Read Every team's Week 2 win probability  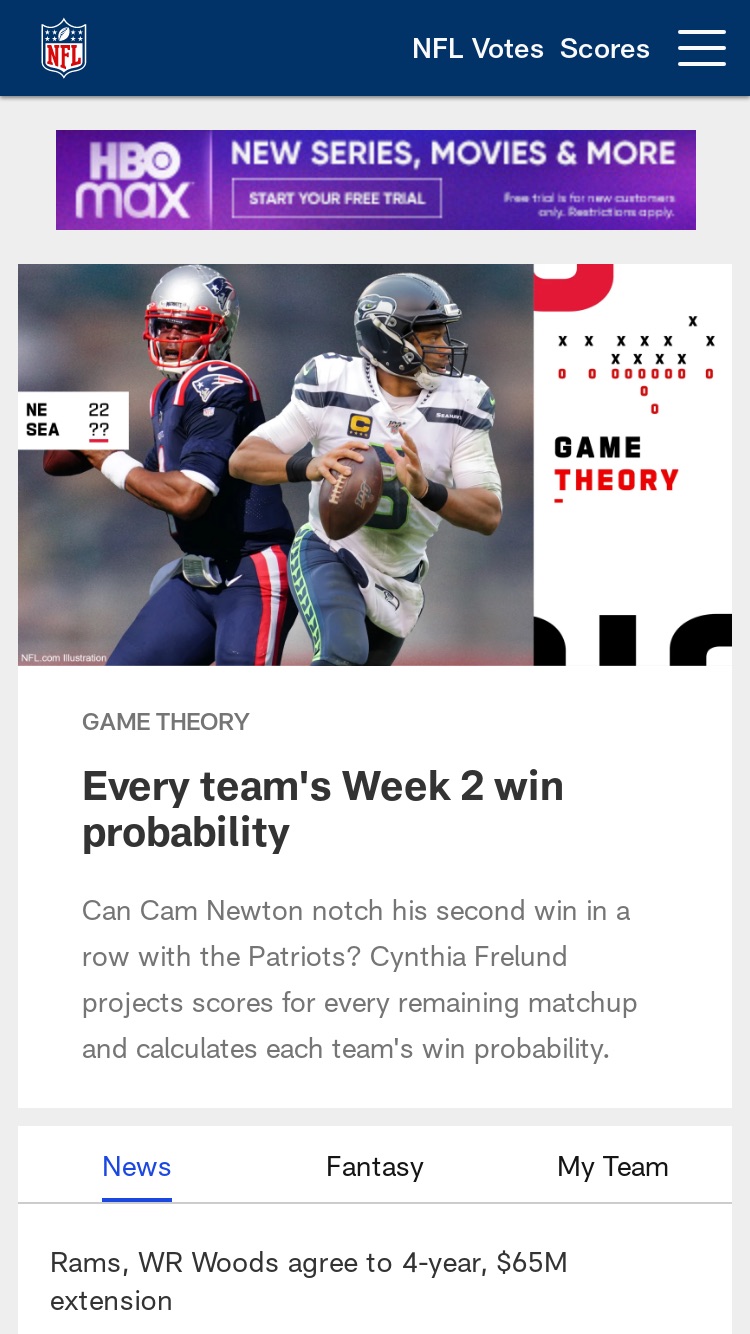[x=323, y=809]
